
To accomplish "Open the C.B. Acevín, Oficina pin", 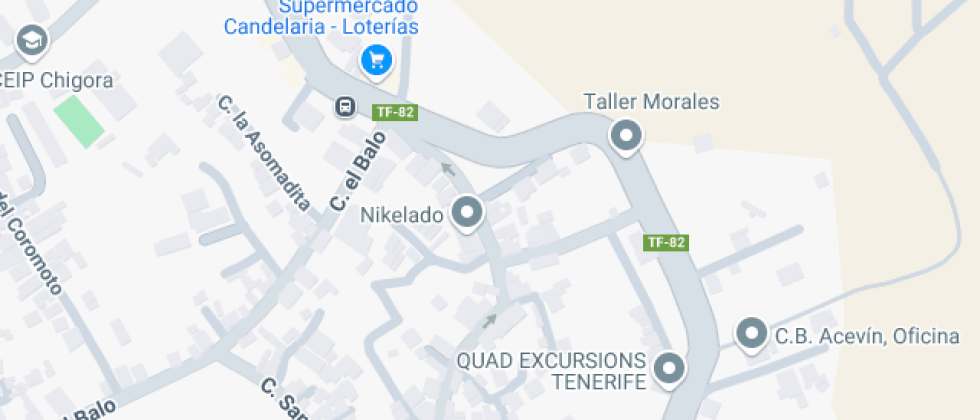I will 751,334.
